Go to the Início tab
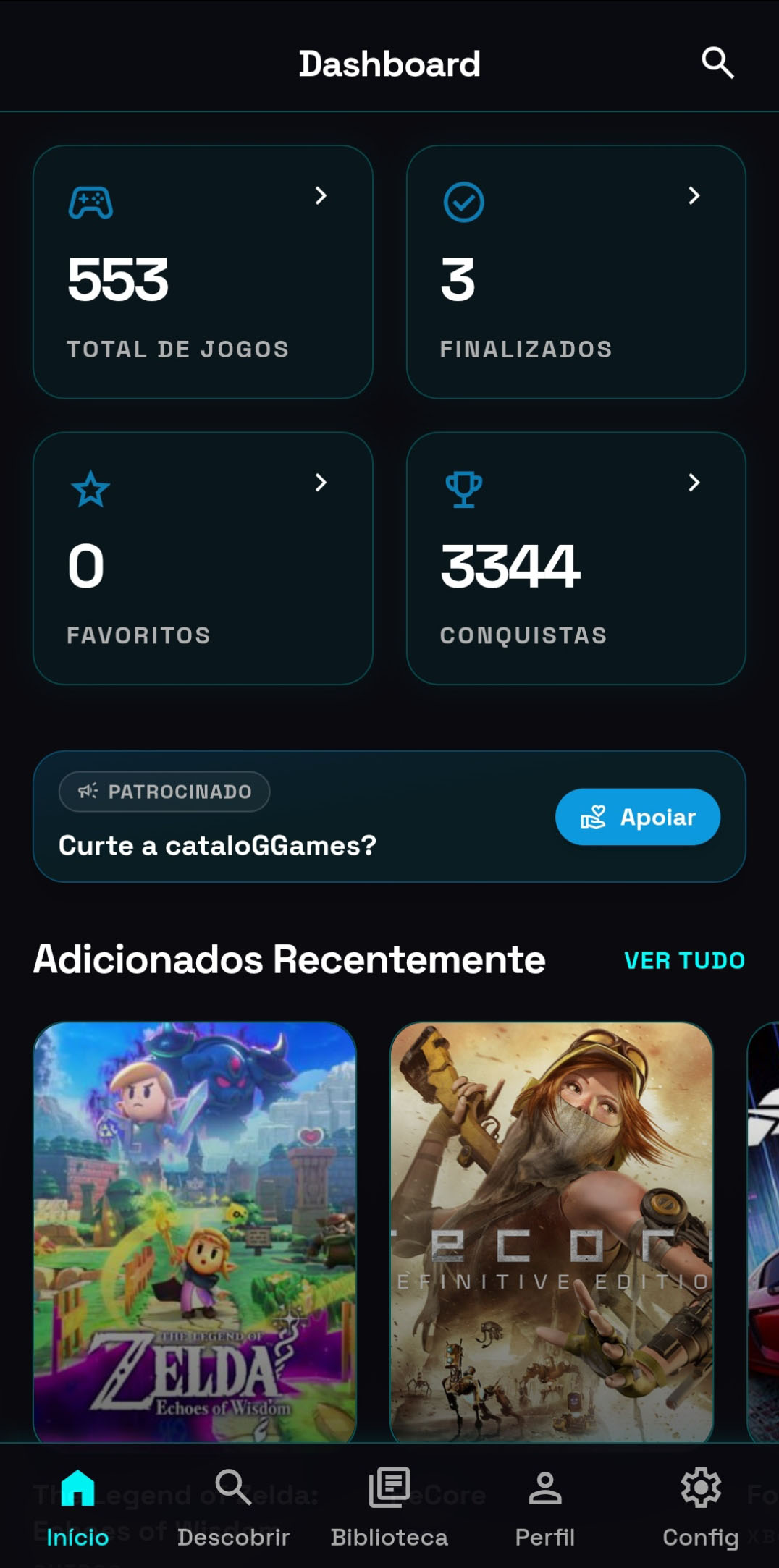Viewport: 779px width, 1568px height. point(77,1506)
